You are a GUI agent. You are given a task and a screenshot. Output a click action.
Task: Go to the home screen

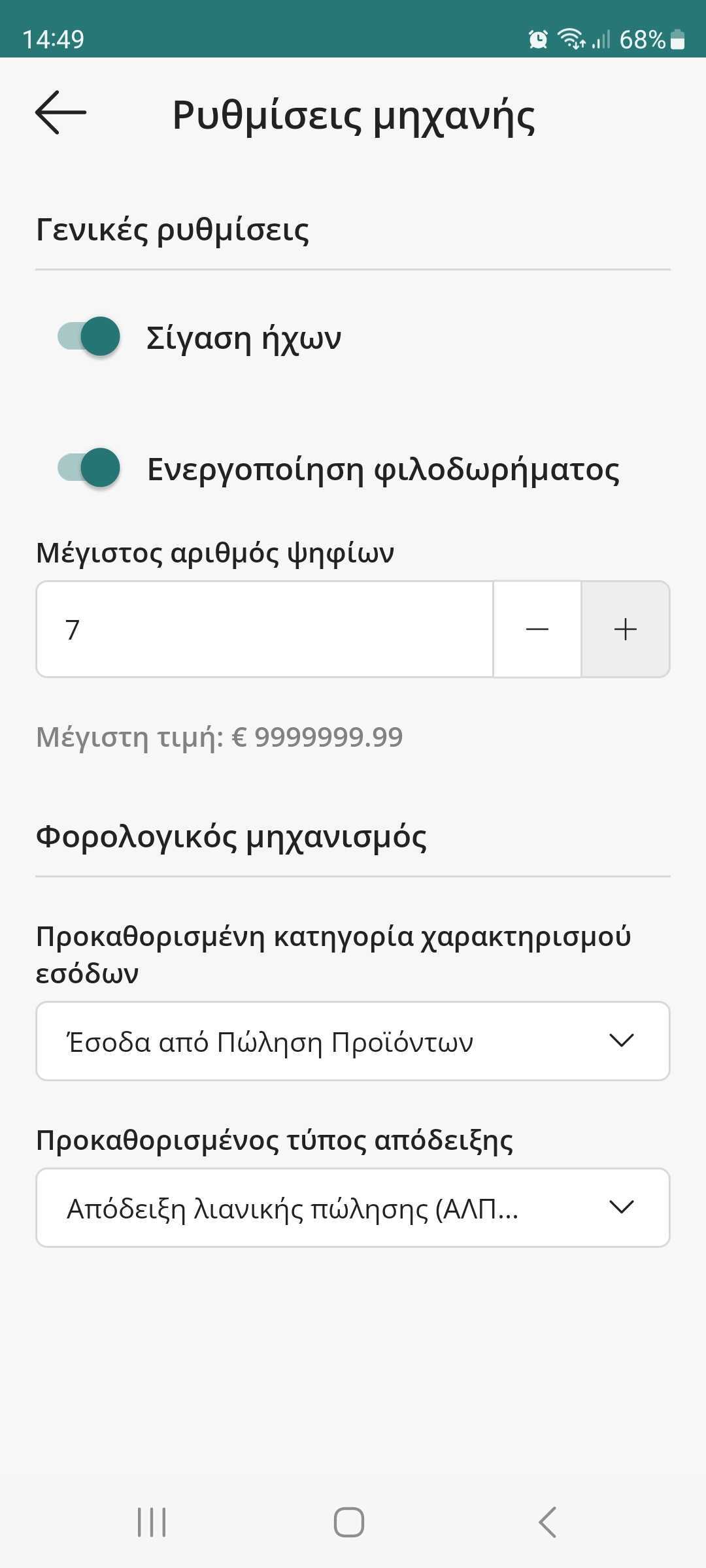point(349,1522)
